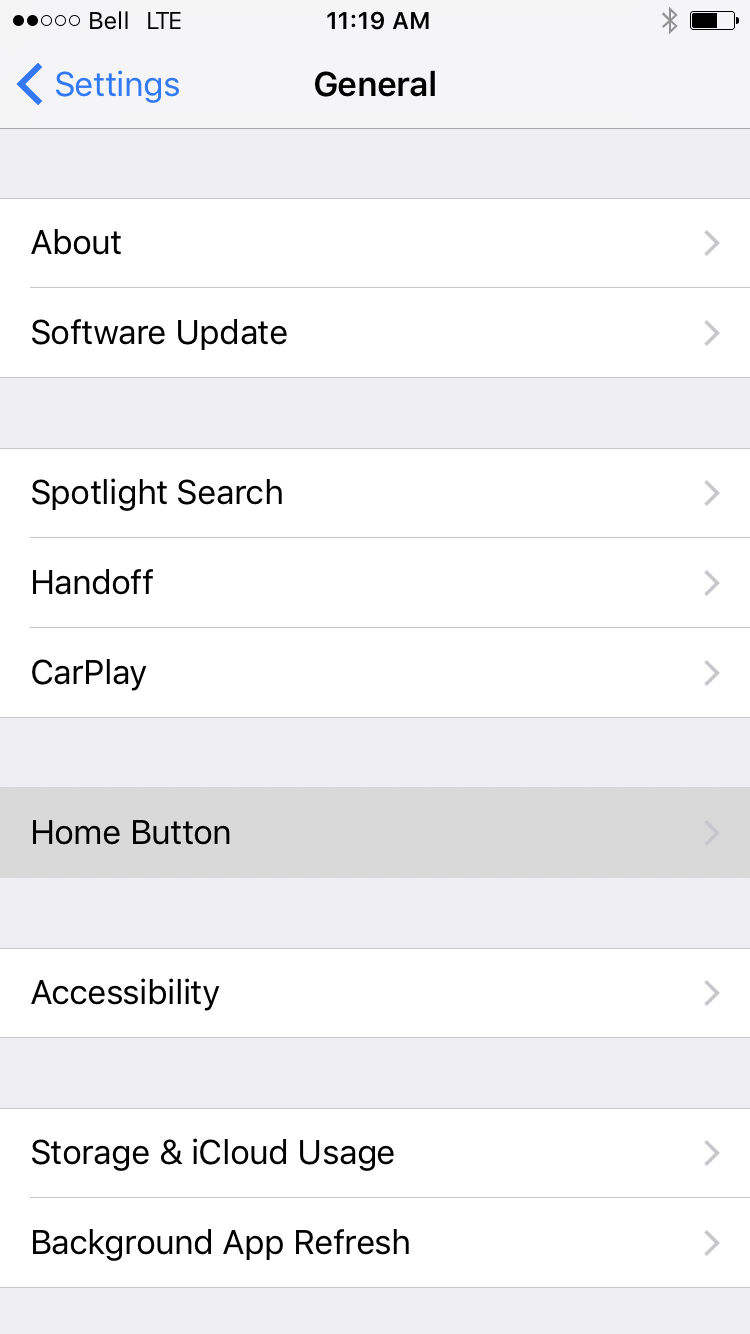Open Handoff settings
The height and width of the screenshot is (1334, 750).
tap(375, 583)
